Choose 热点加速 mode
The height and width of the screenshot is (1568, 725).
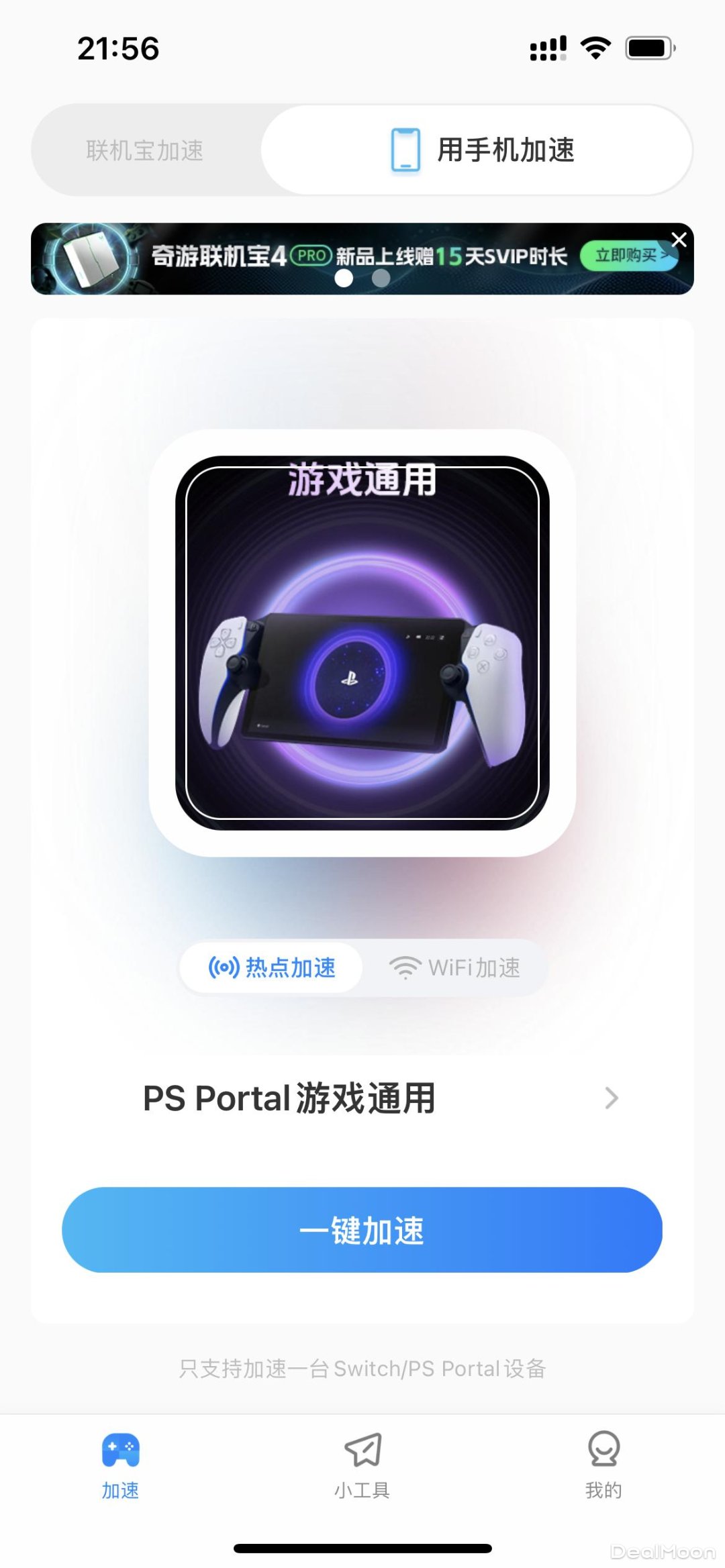coord(272,967)
